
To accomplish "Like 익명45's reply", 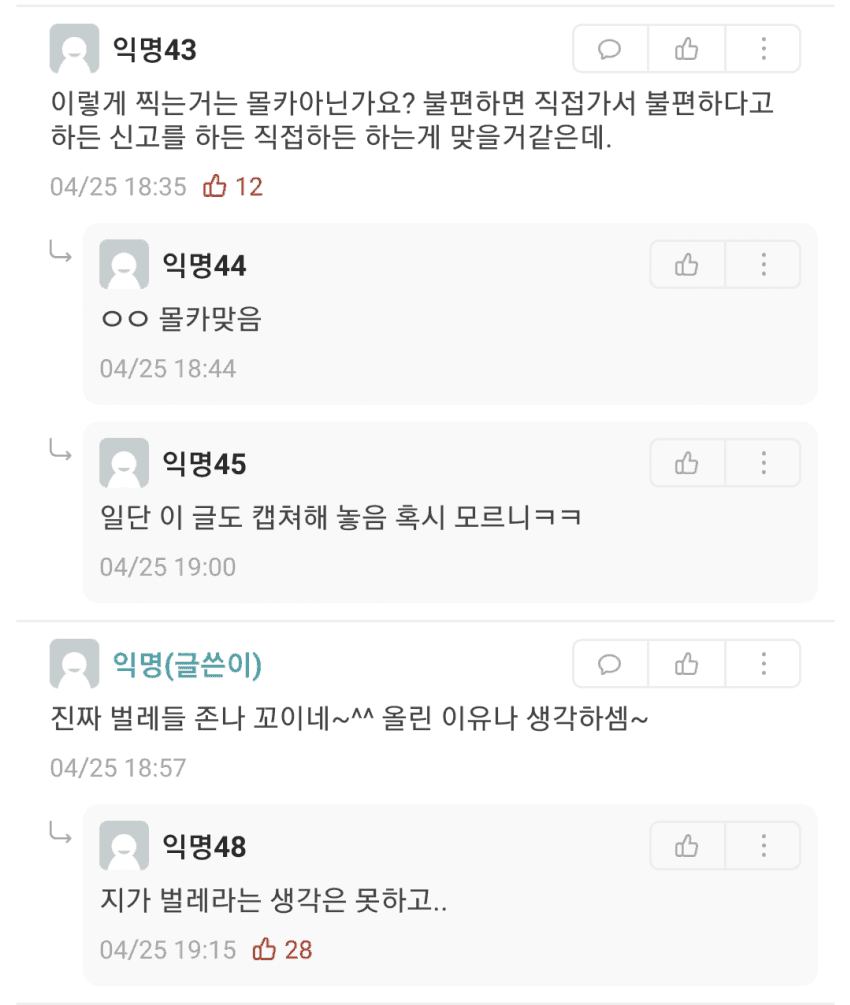I will [x=687, y=463].
